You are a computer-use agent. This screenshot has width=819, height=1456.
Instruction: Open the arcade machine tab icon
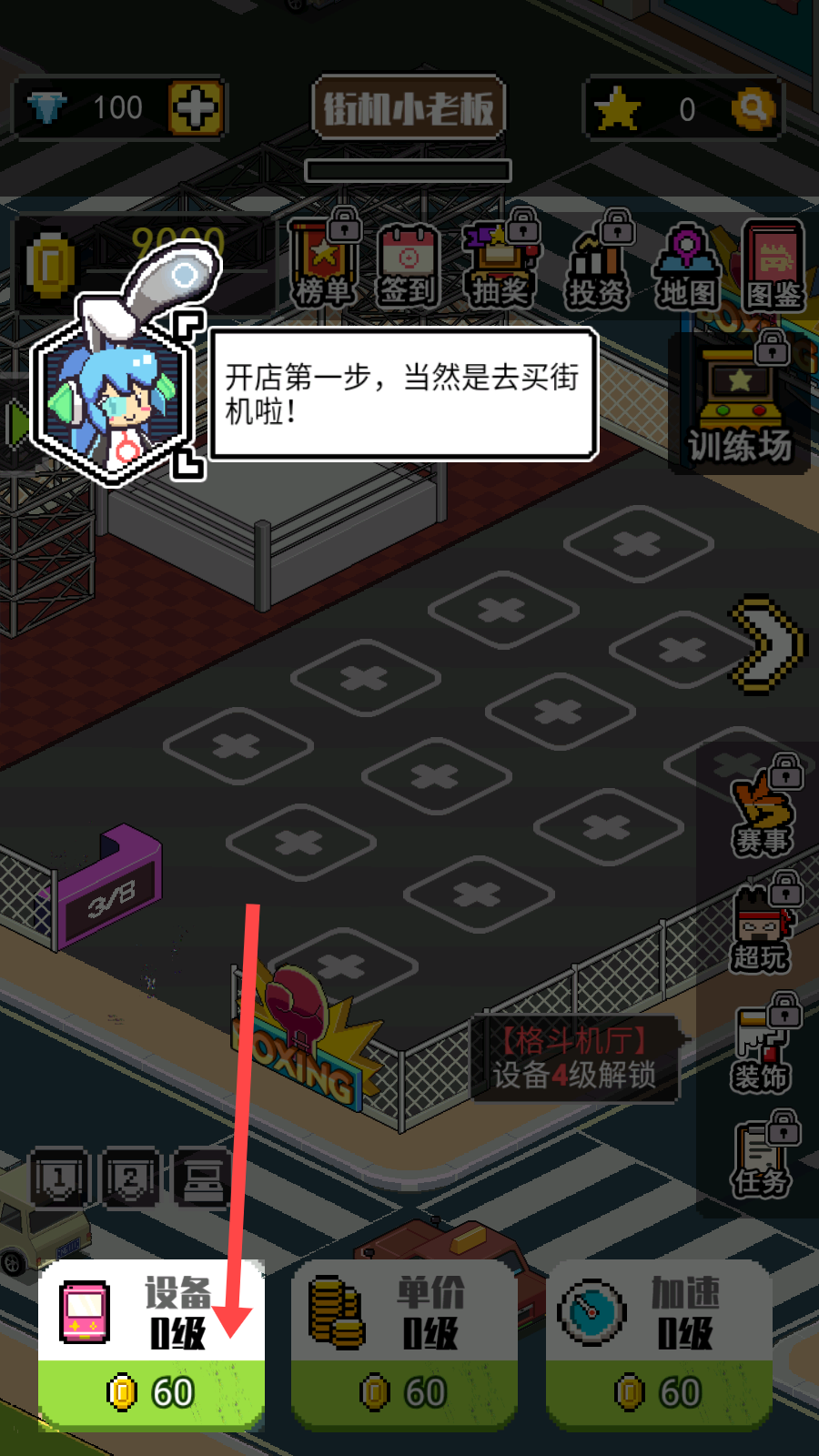coord(203,1178)
